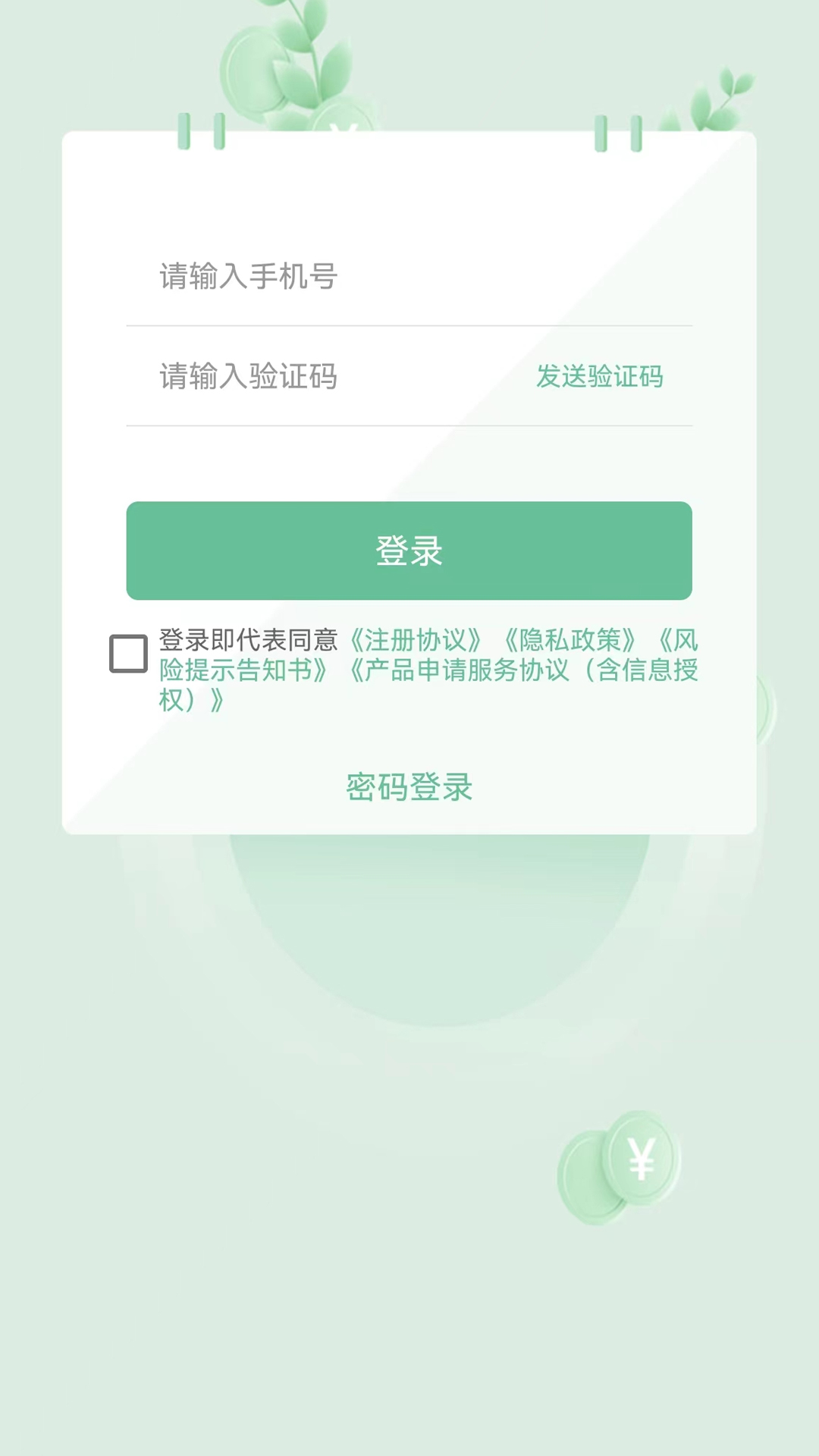819x1456 pixels.
Task: Tap the phone number input field
Action: click(x=409, y=276)
